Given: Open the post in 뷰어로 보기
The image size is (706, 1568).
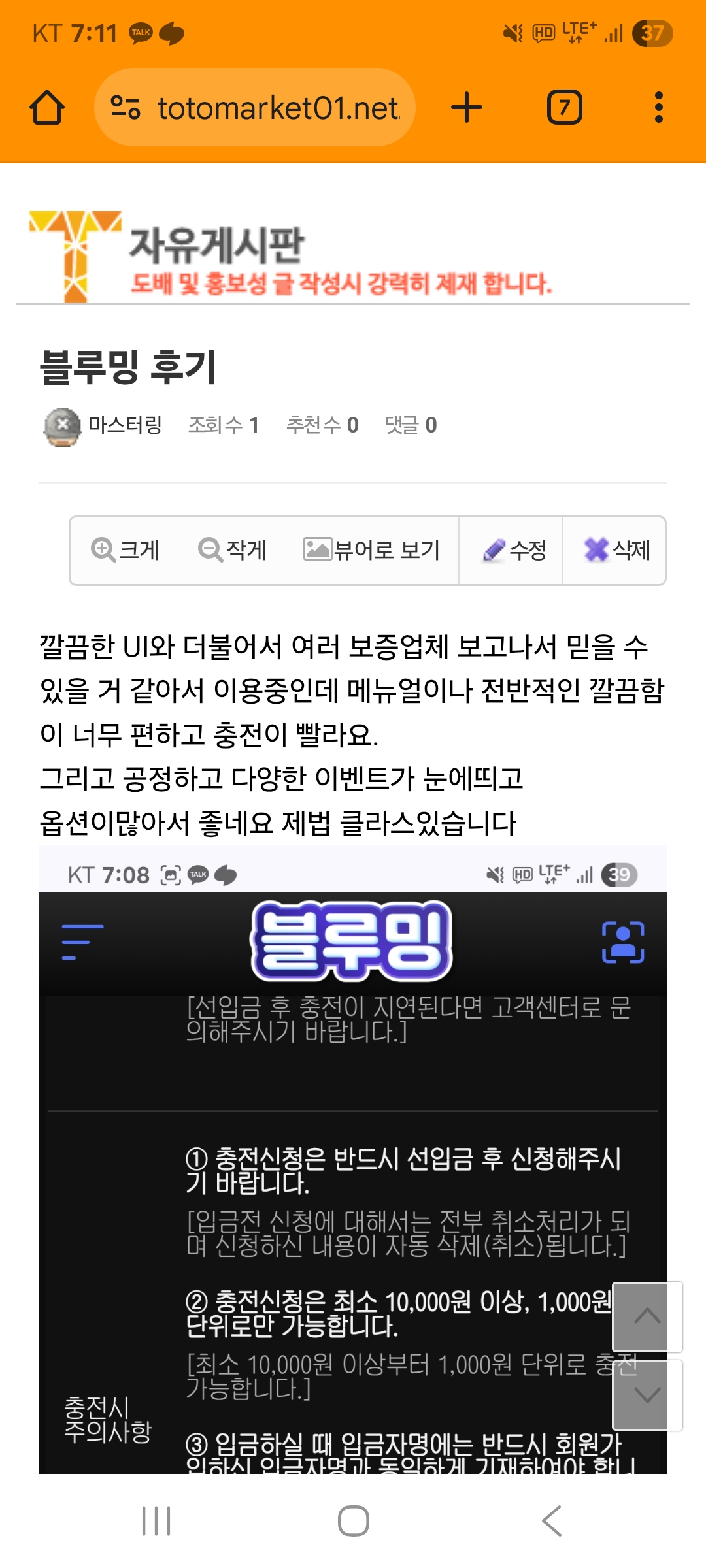Looking at the screenshot, I should click(x=371, y=550).
